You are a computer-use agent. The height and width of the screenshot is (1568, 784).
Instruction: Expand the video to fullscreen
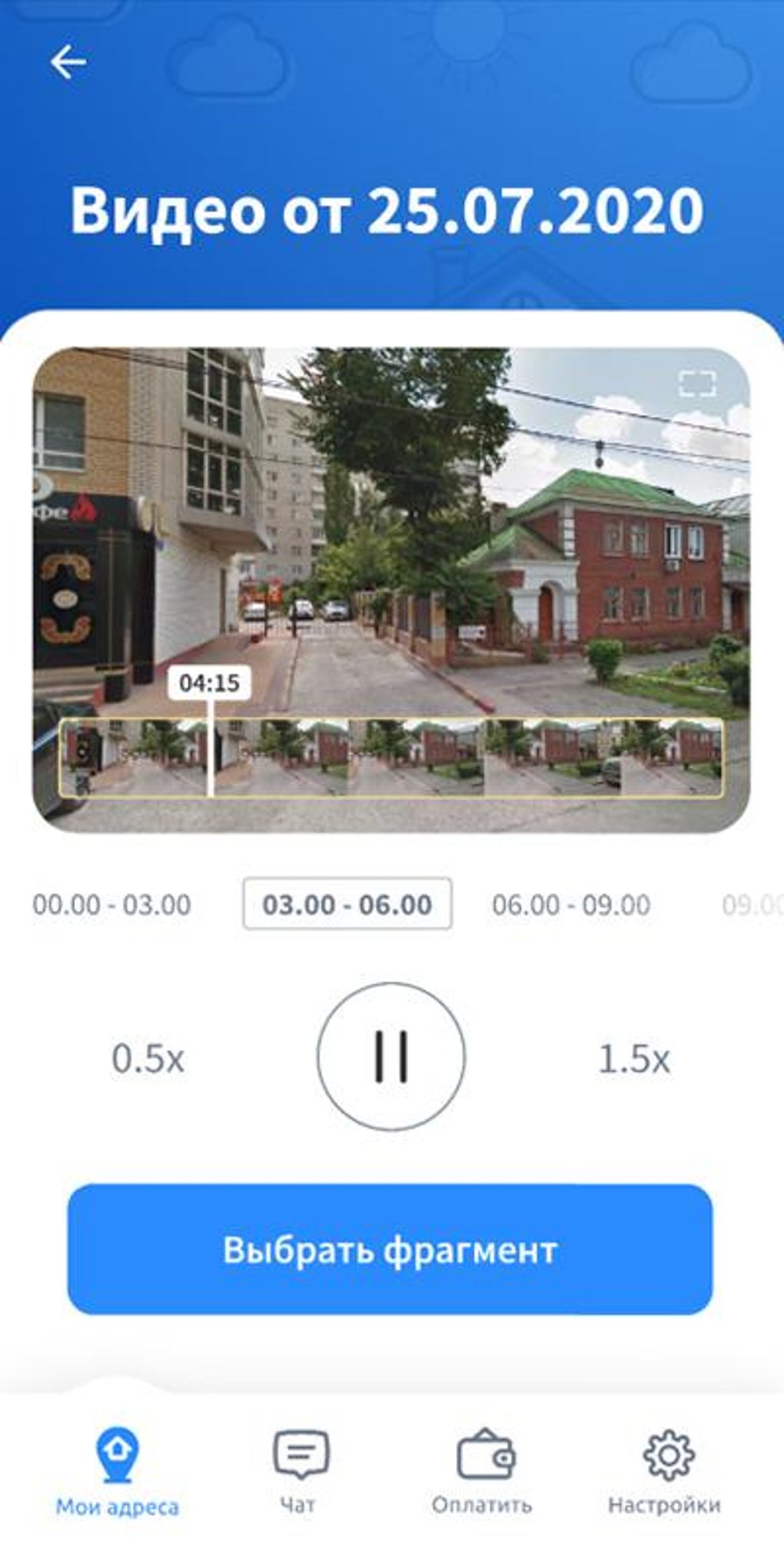coord(697,384)
